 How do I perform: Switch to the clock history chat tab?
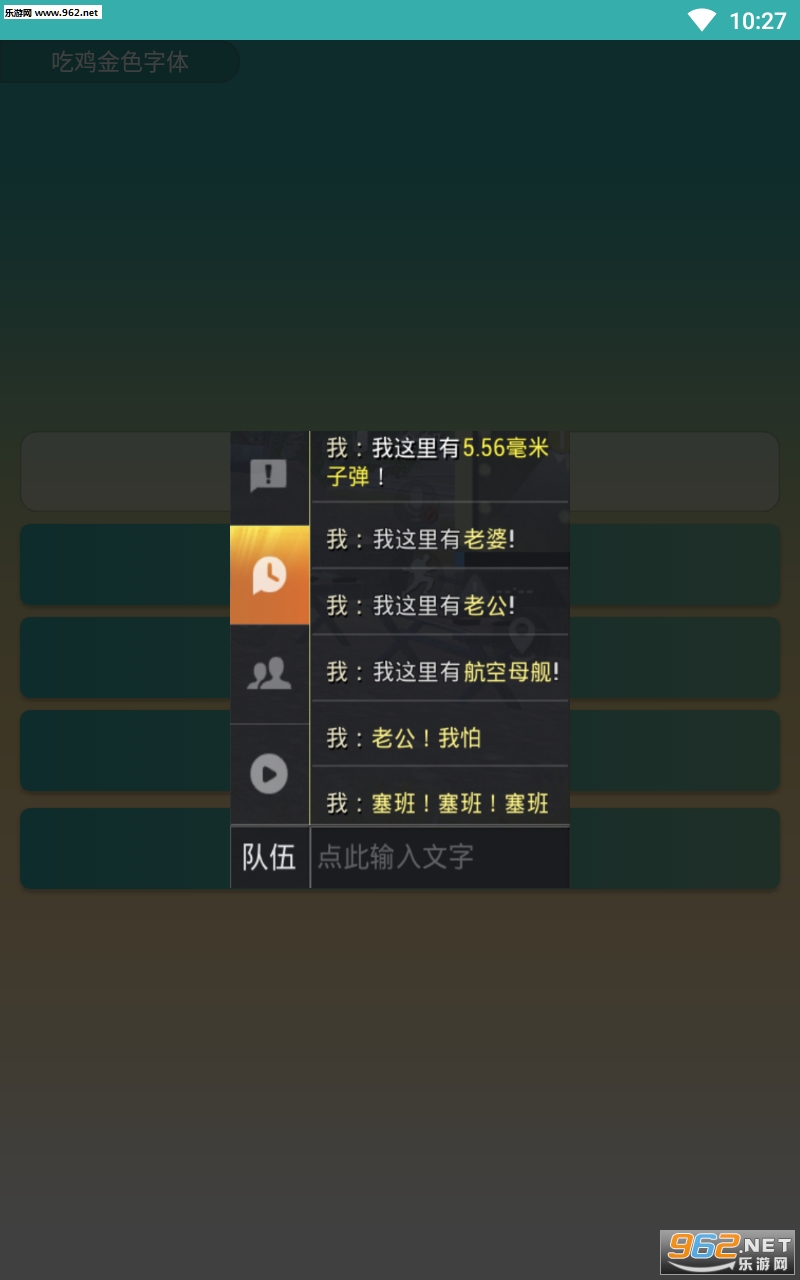[269, 575]
